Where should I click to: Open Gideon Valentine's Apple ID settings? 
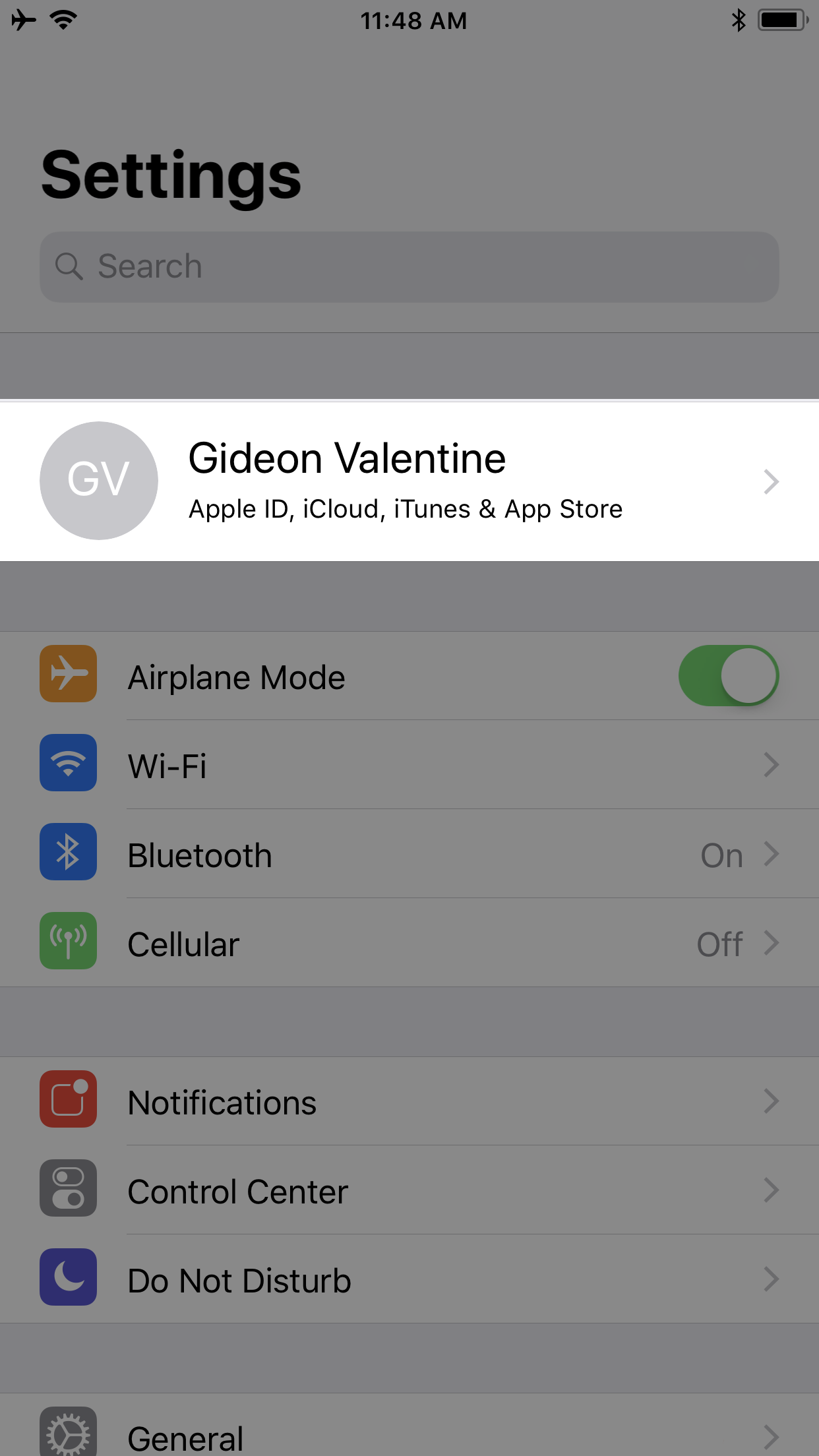coord(409,481)
